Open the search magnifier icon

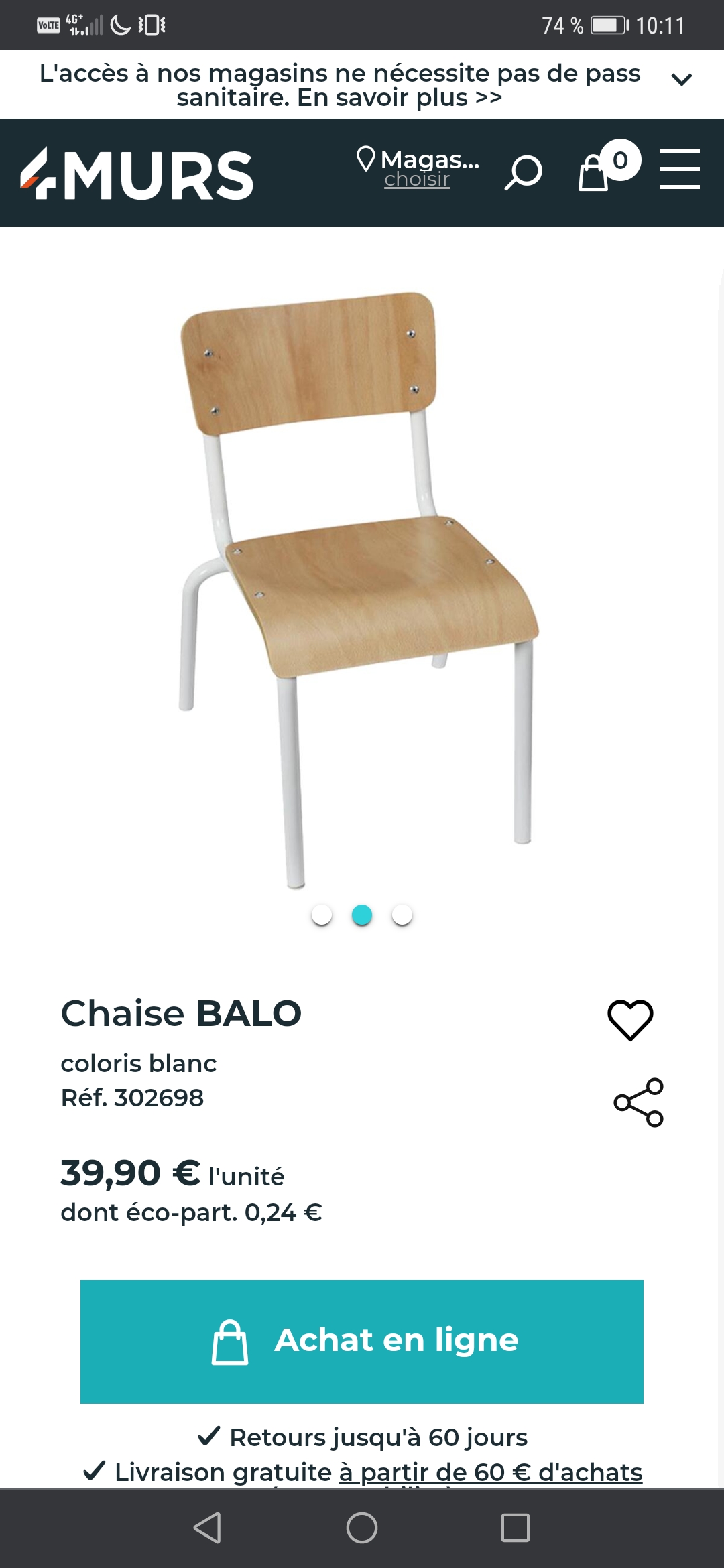point(523,173)
